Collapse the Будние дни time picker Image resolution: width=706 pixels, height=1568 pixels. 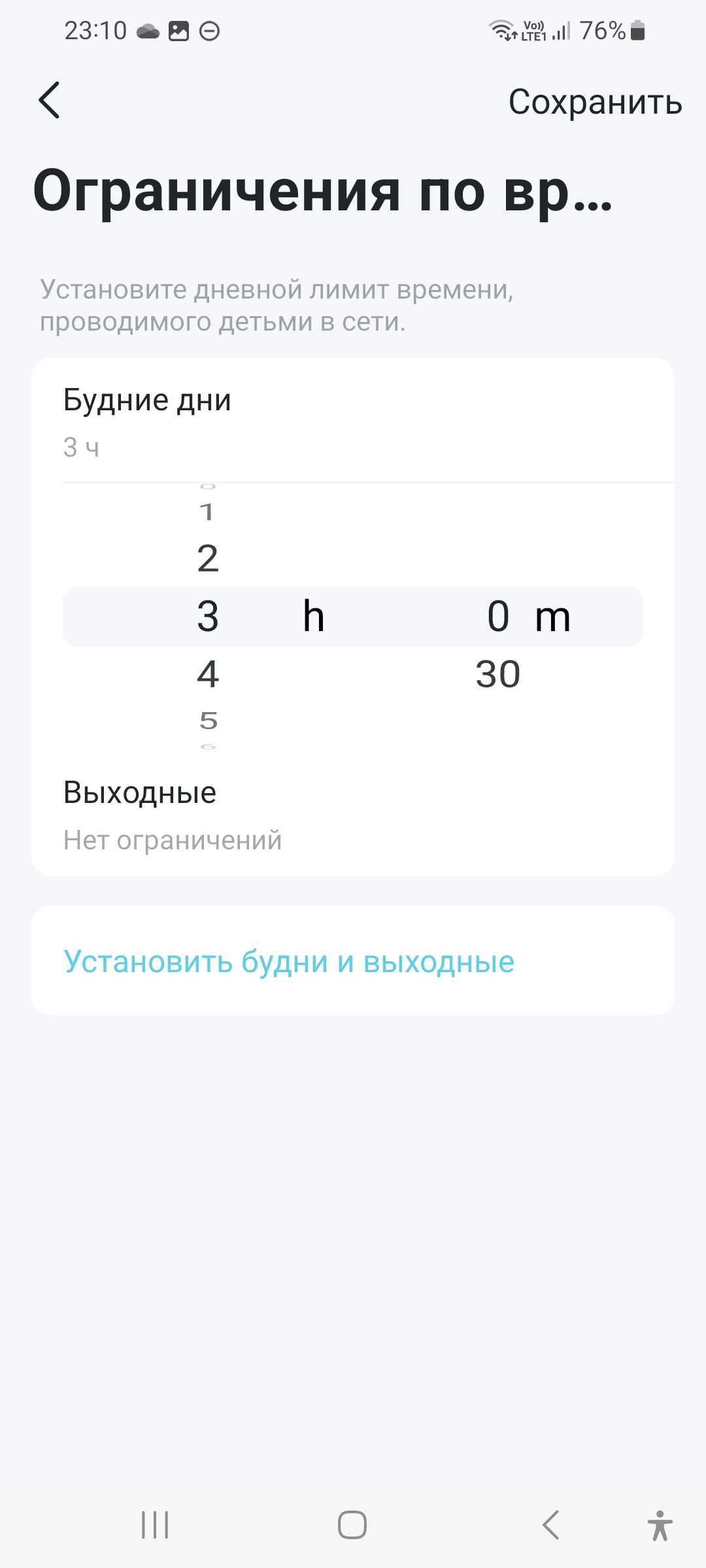coord(353,421)
